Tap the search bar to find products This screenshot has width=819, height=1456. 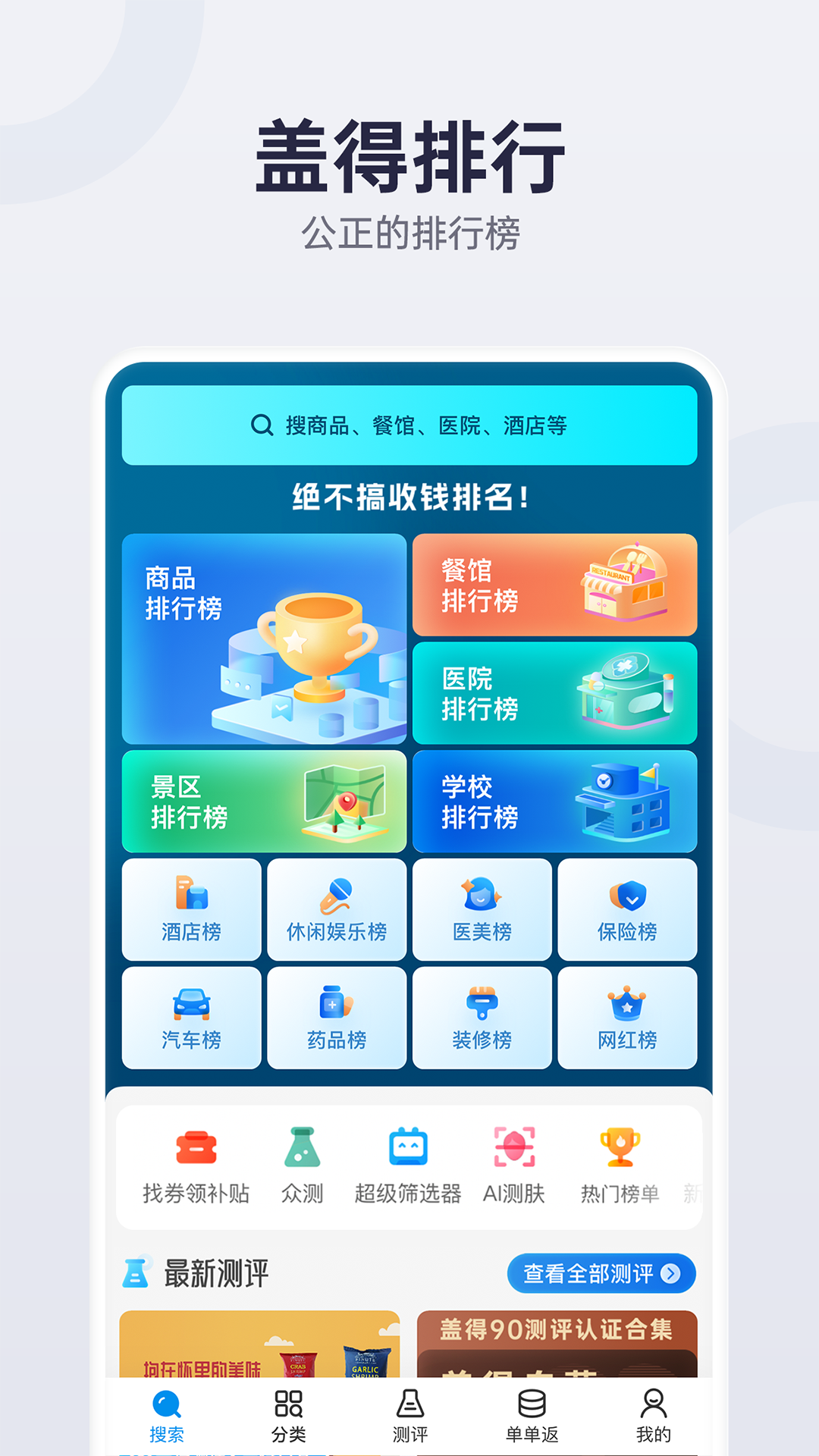409,426
